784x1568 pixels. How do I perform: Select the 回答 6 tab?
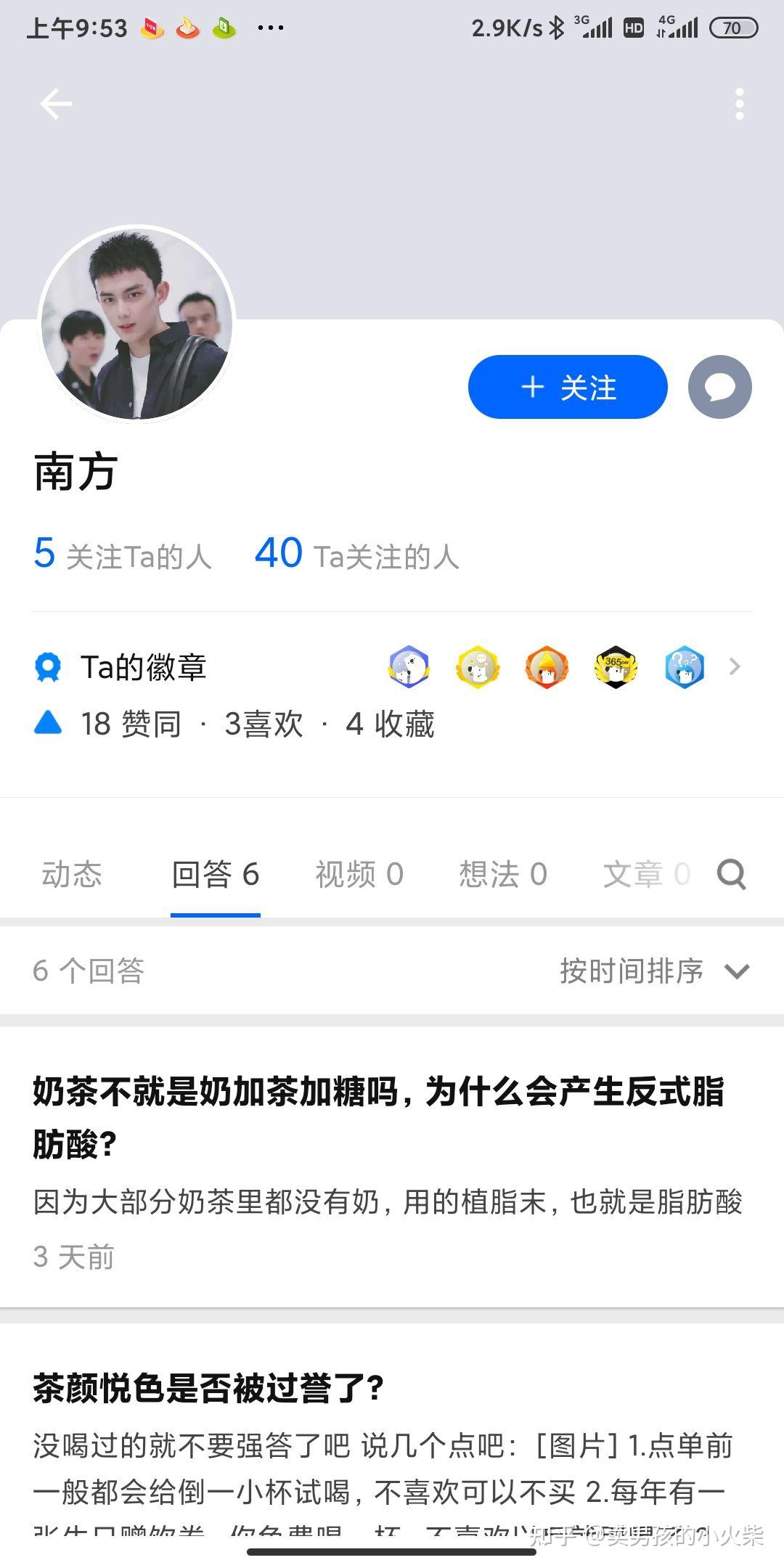[x=216, y=874]
